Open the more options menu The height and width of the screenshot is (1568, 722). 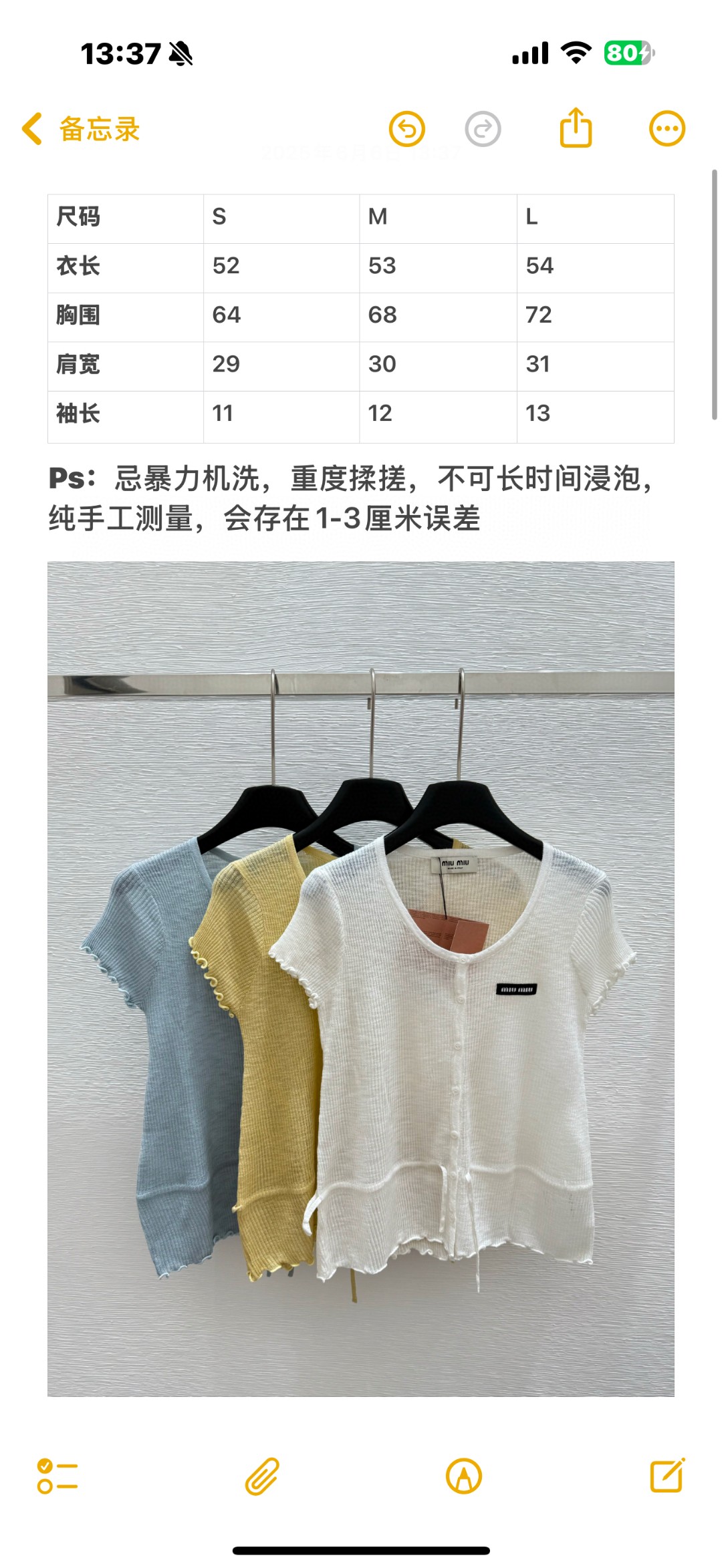[667, 129]
